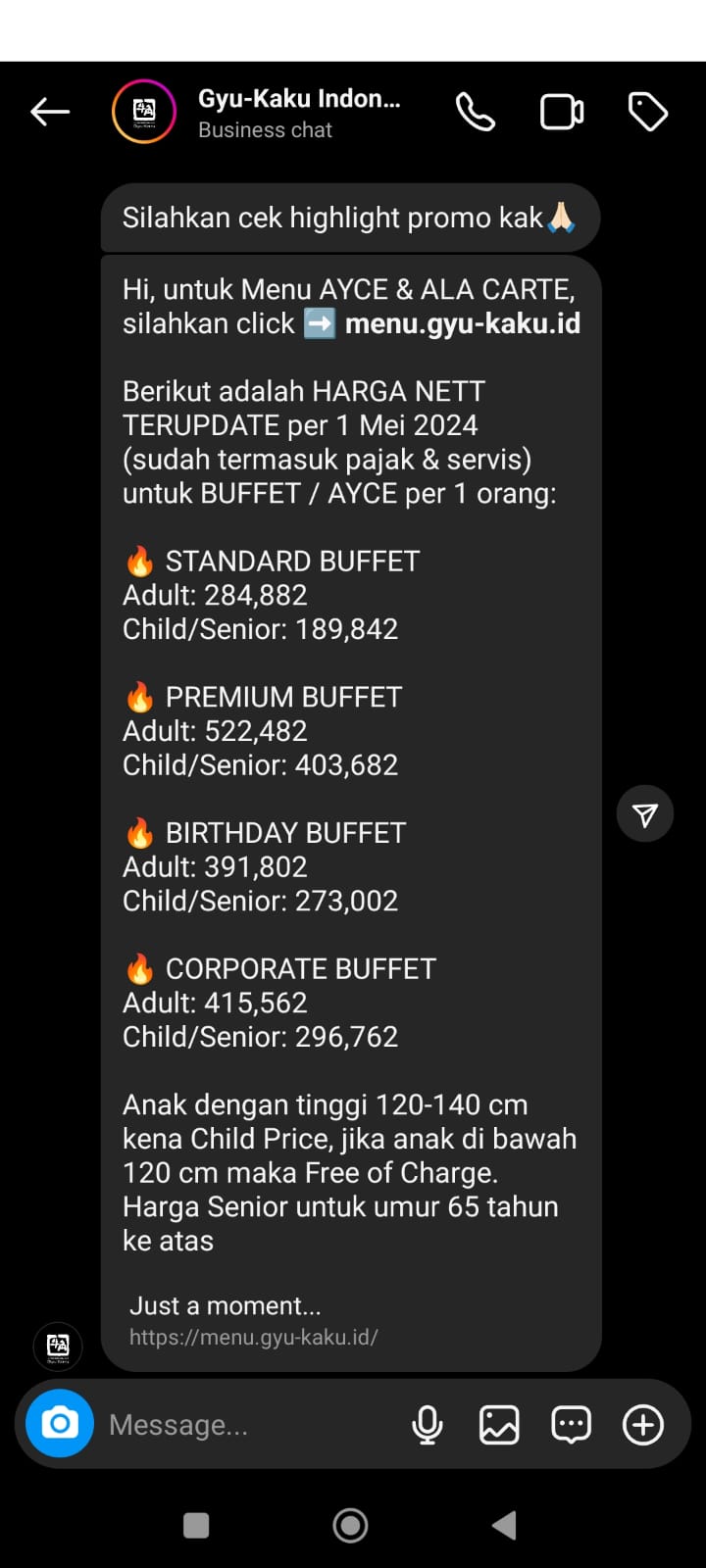Viewport: 706px width, 1568px height.
Task: Open the menu.gyu-kaku.id link in message
Action: (x=462, y=323)
